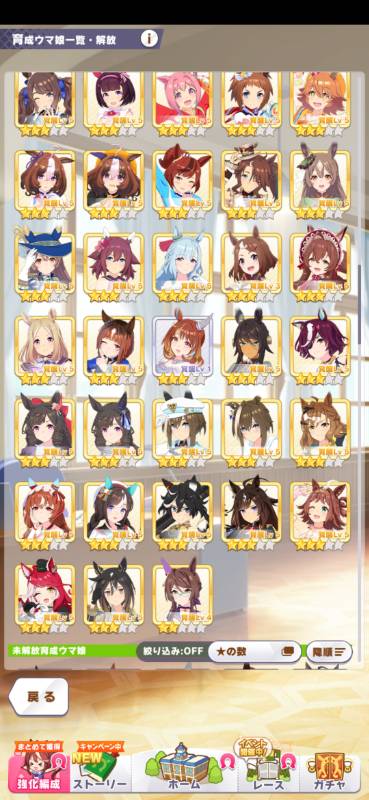The width and height of the screenshot is (369, 800).
Task: Open the pink-haired character card
Action: 183,104
